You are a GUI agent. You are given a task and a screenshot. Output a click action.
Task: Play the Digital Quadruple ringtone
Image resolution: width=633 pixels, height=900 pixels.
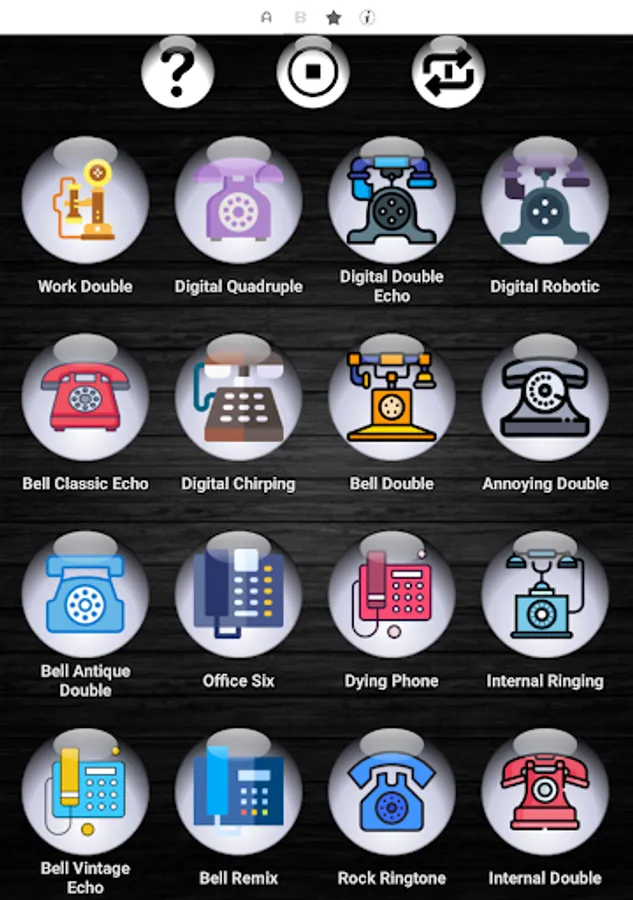click(238, 200)
